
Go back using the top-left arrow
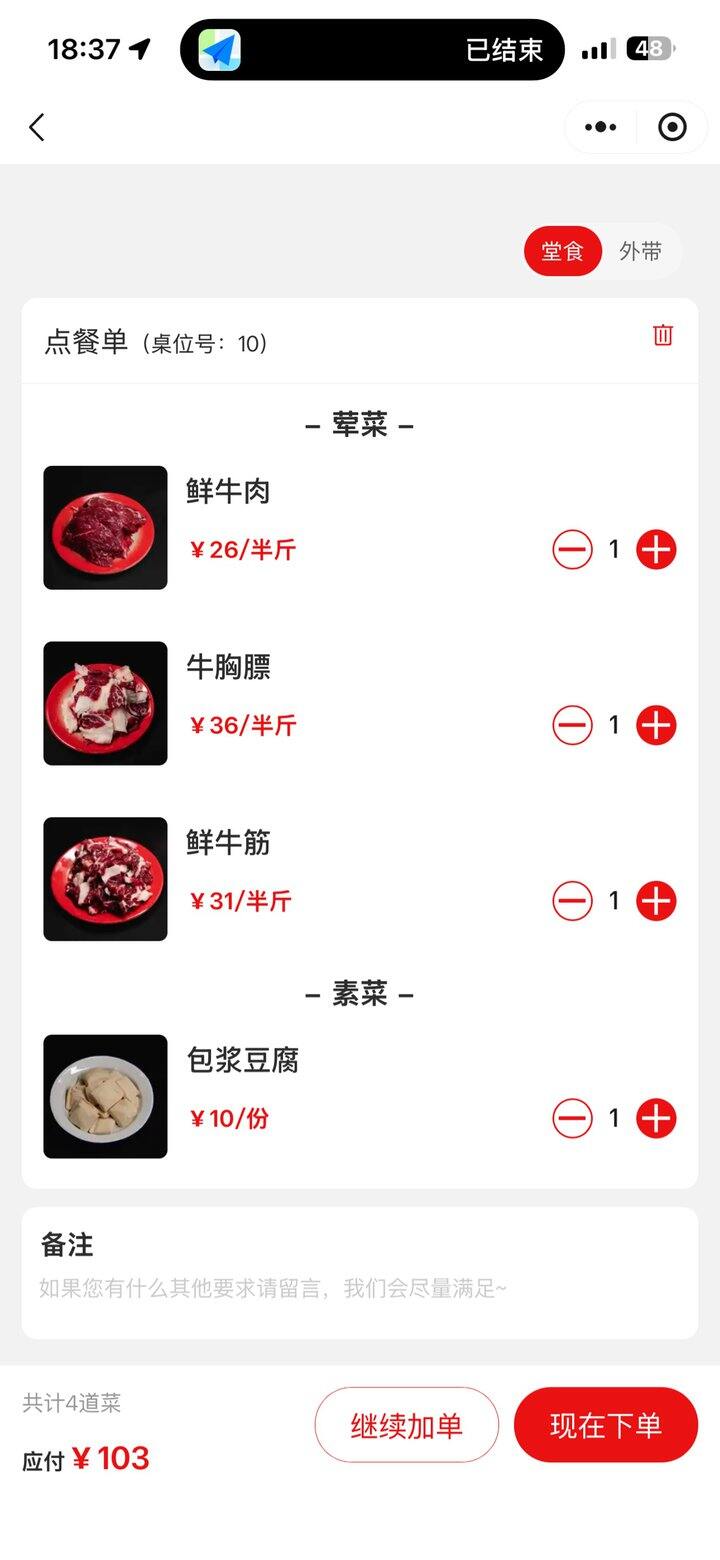37,128
